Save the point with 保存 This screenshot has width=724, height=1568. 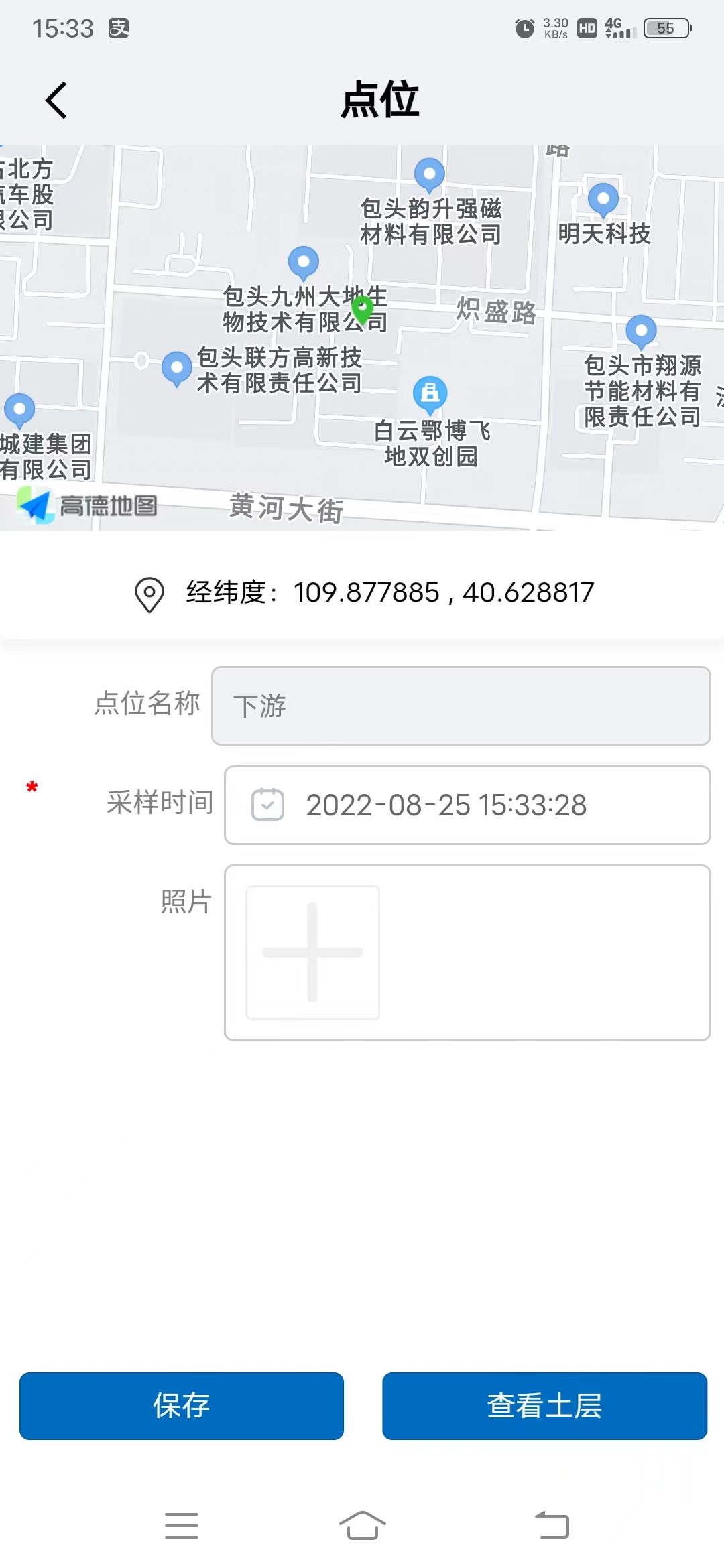(182, 1406)
